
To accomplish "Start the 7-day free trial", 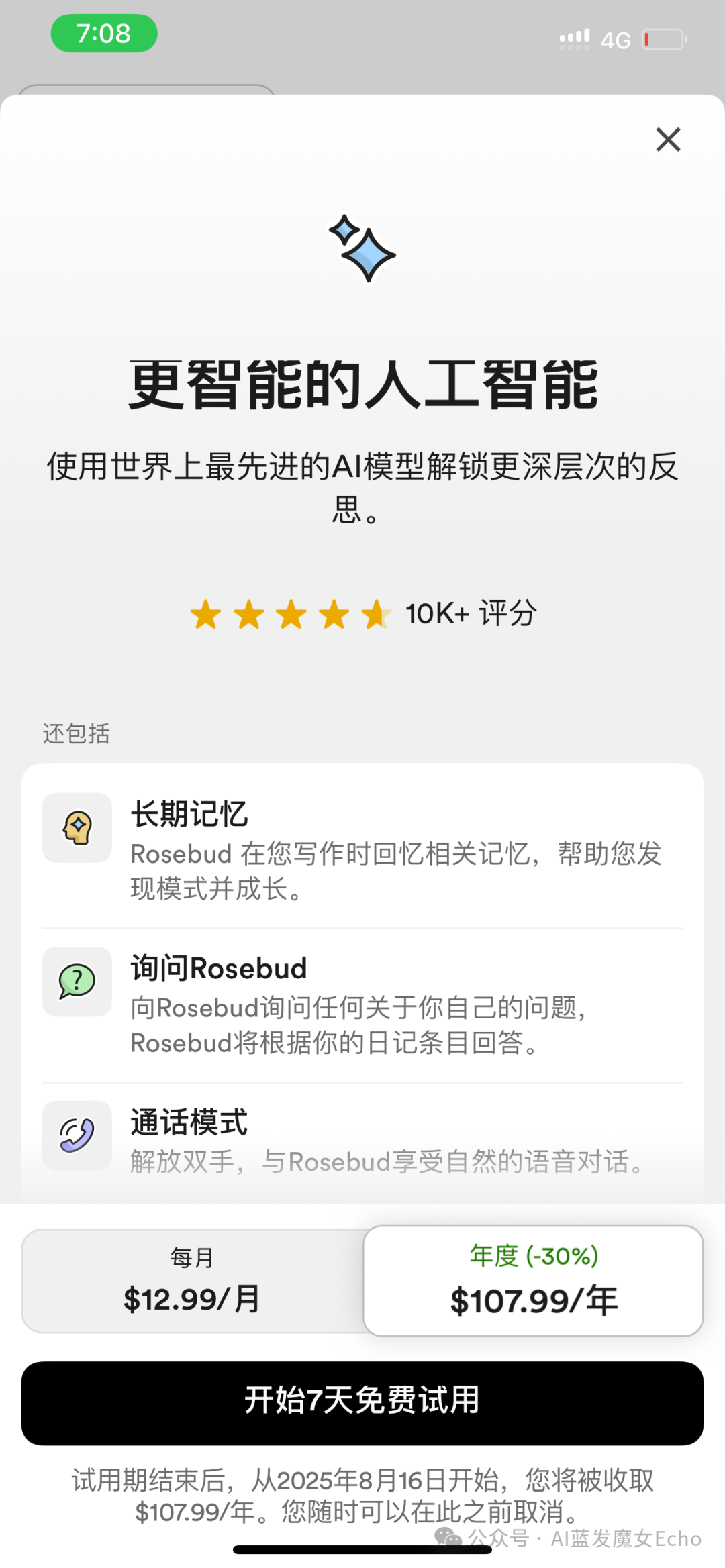I will point(362,1402).
